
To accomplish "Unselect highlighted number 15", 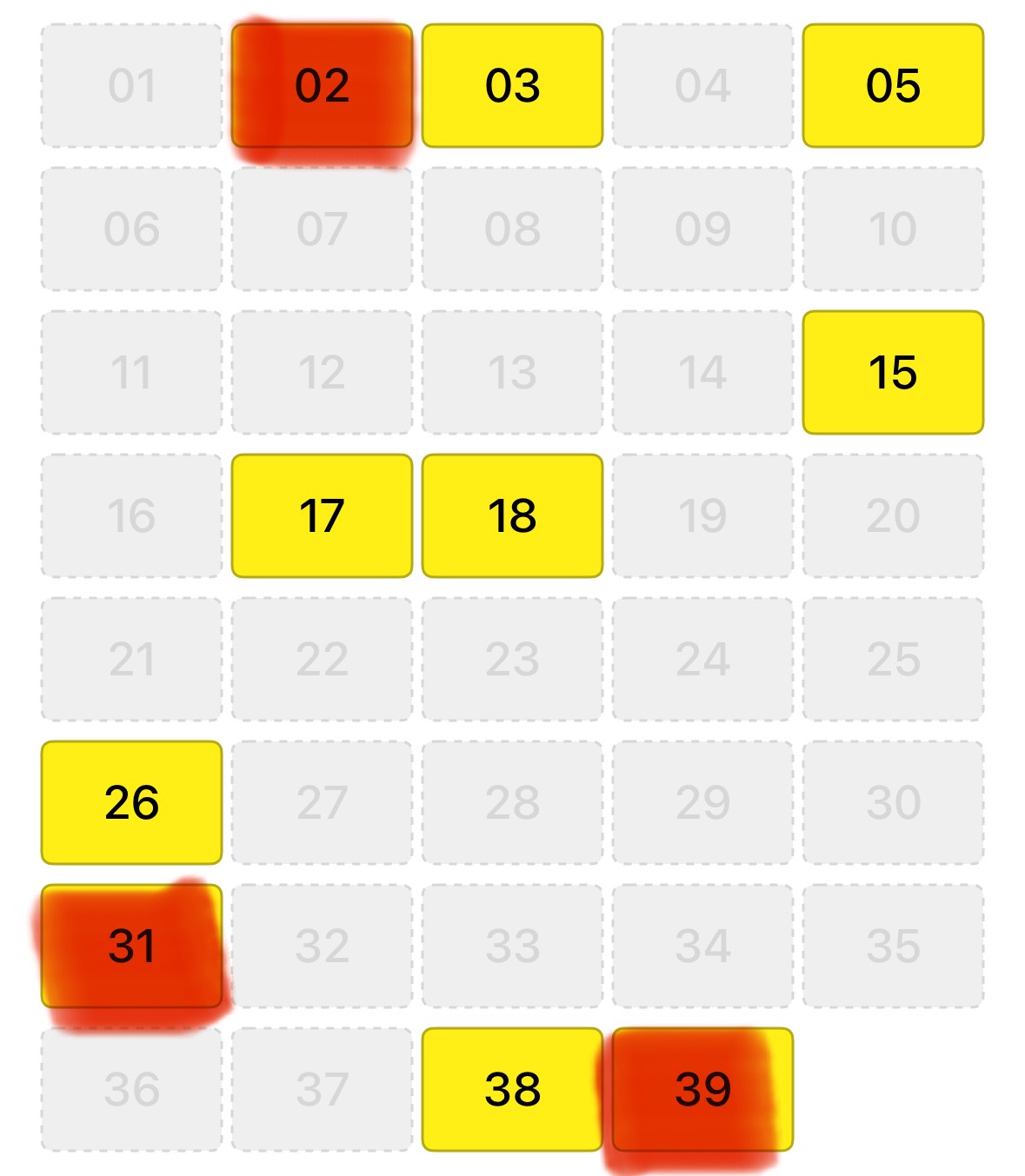I will point(893,372).
